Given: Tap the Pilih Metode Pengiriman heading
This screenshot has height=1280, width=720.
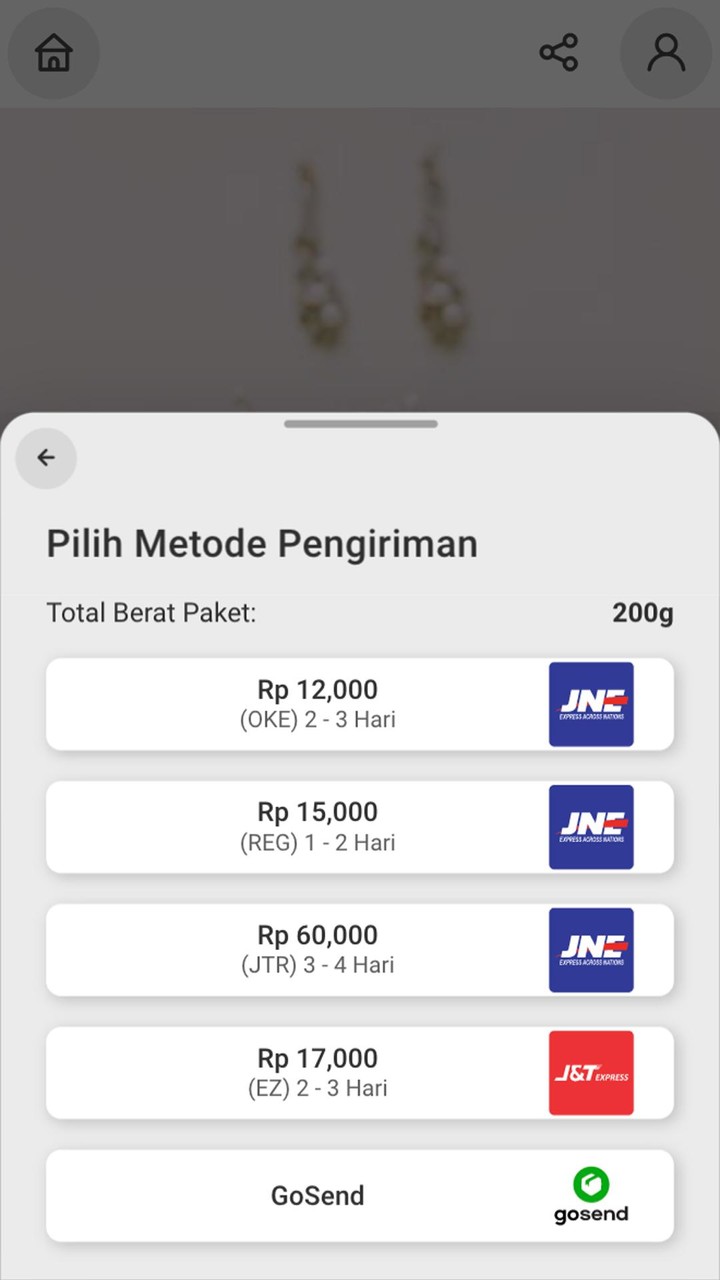Looking at the screenshot, I should pyautogui.click(x=261, y=543).
